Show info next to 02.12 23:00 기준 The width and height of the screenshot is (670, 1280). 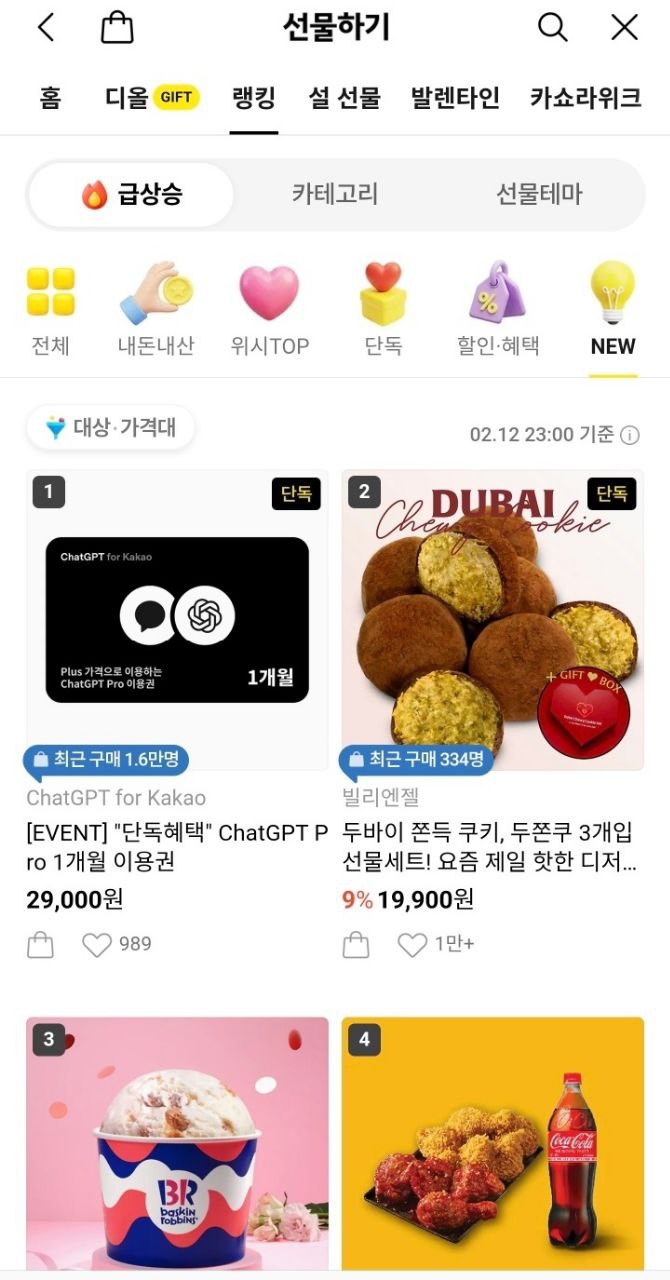click(630, 435)
